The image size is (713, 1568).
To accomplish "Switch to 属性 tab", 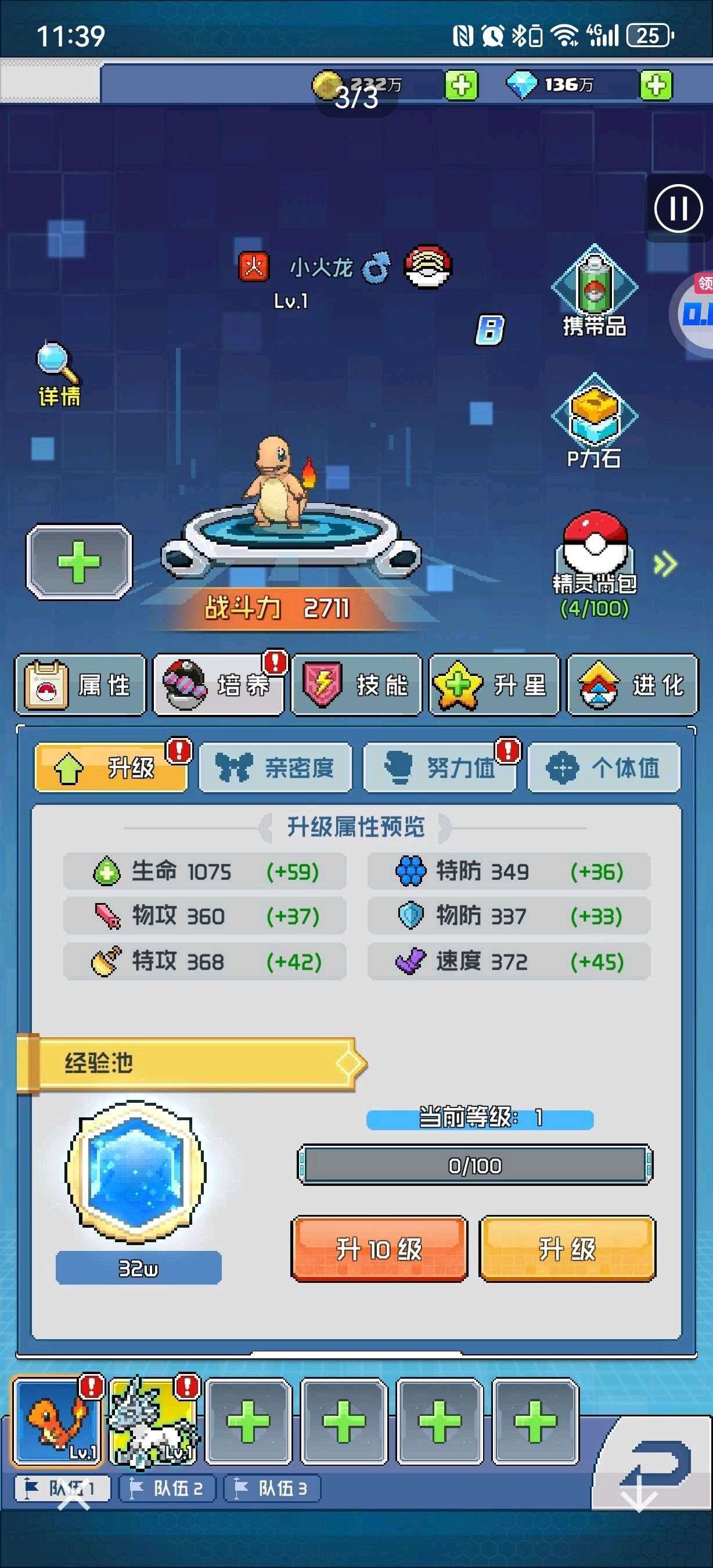I will point(80,685).
